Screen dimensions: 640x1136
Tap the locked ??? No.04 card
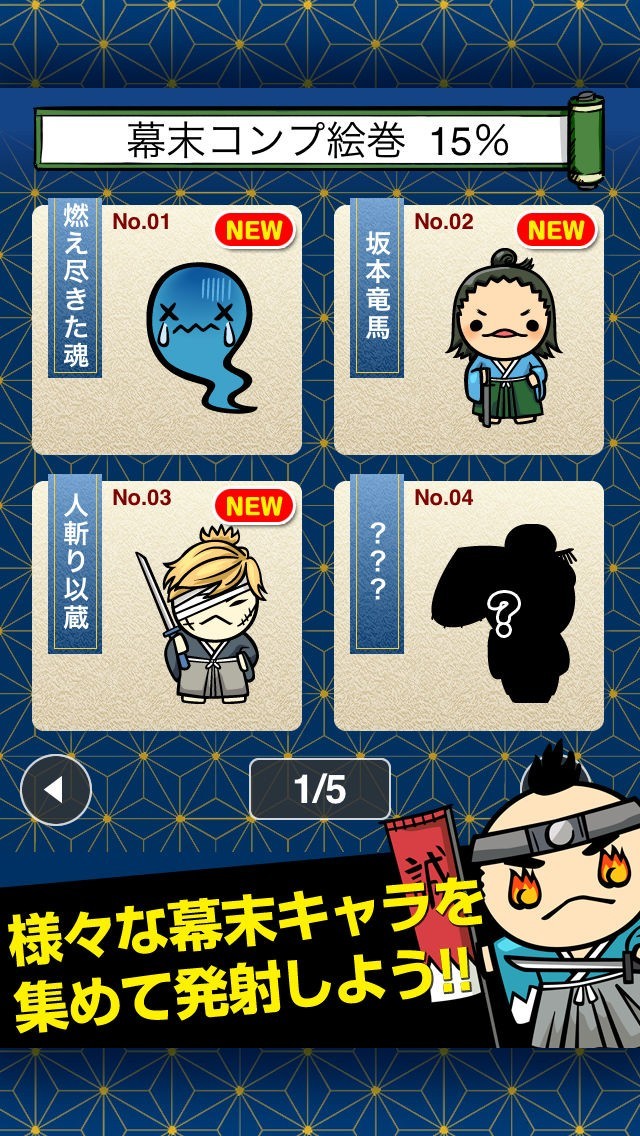(x=469, y=605)
